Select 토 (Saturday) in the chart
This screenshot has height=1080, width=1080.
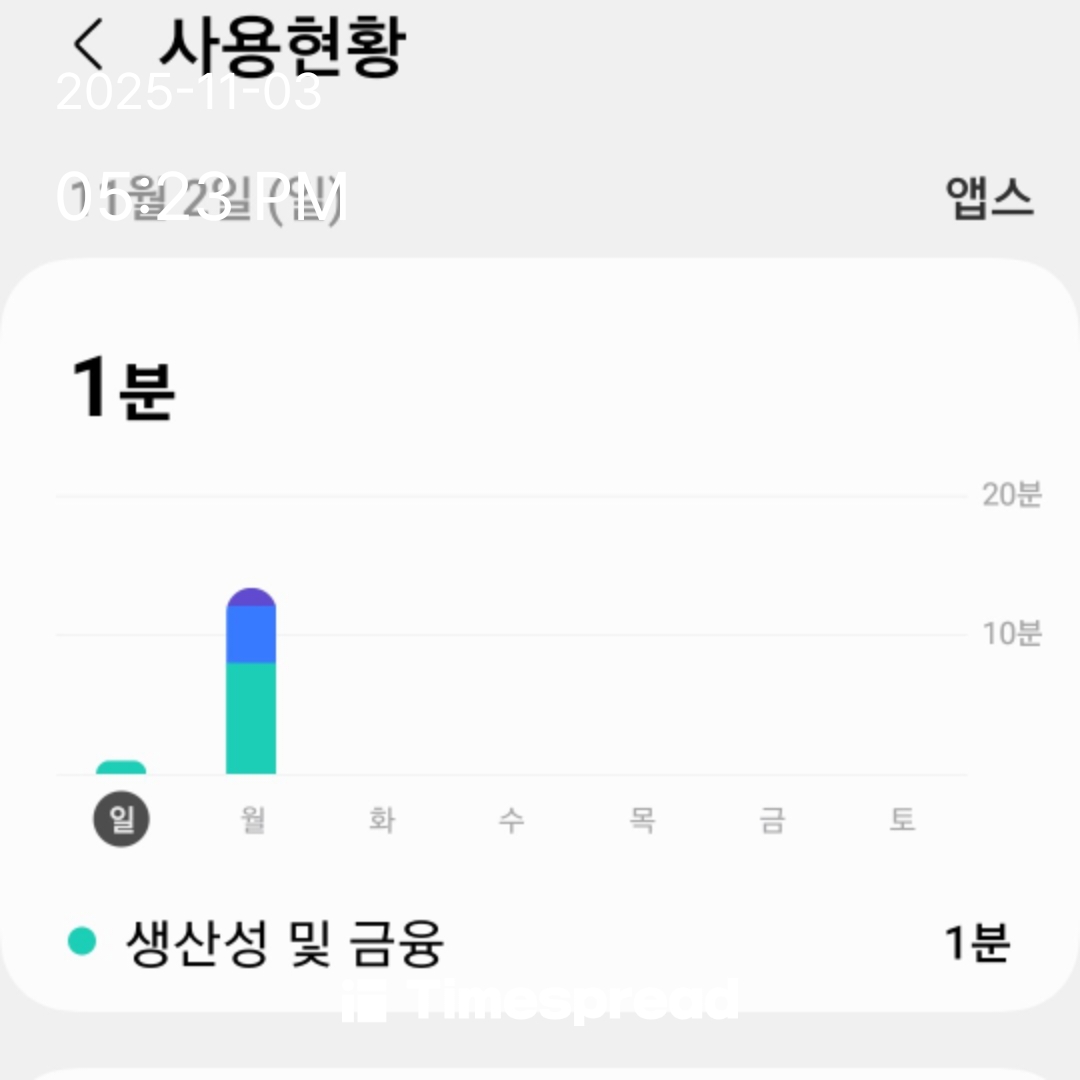pyautogui.click(x=902, y=820)
